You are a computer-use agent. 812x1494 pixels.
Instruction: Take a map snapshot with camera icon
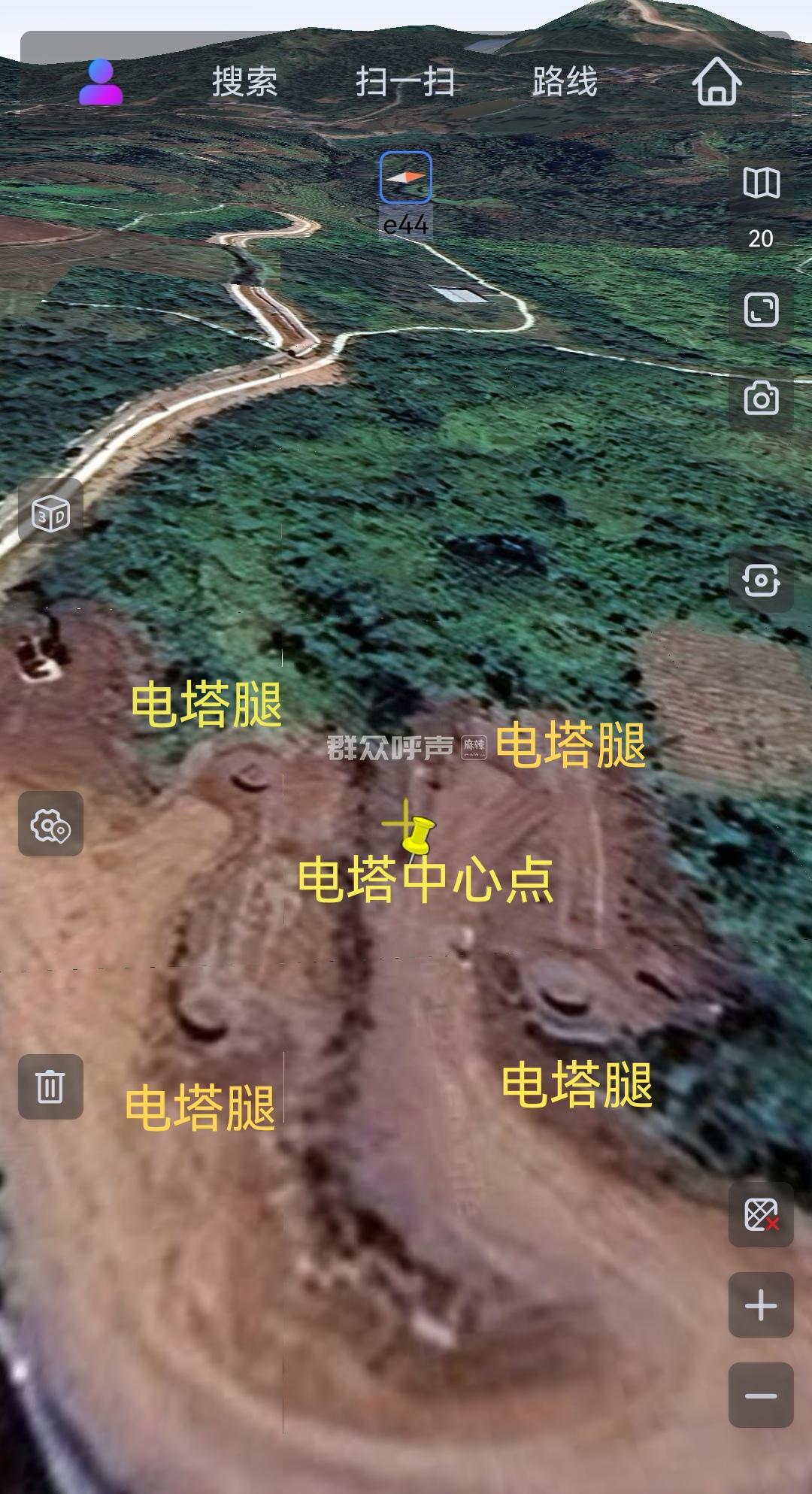click(x=761, y=399)
